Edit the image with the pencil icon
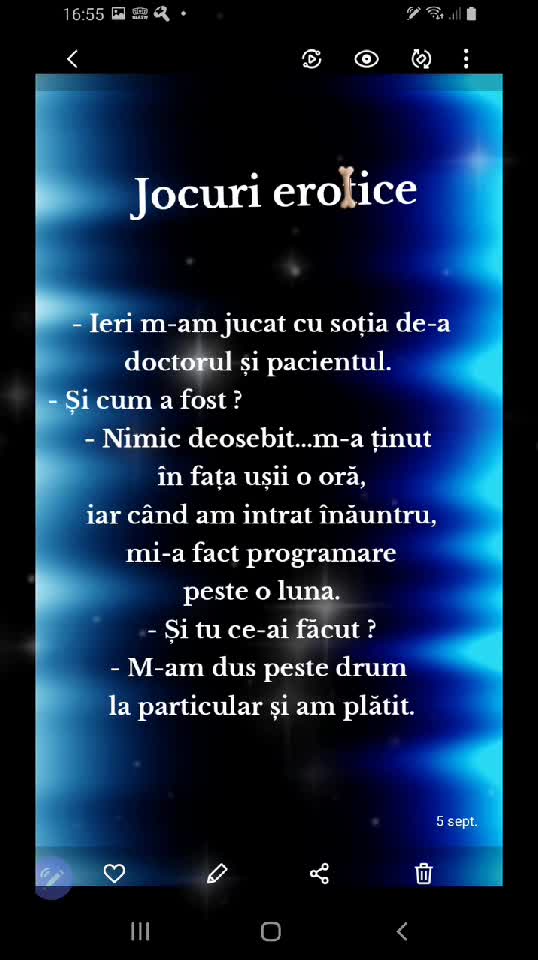This screenshot has height=960, width=538. tap(217, 873)
